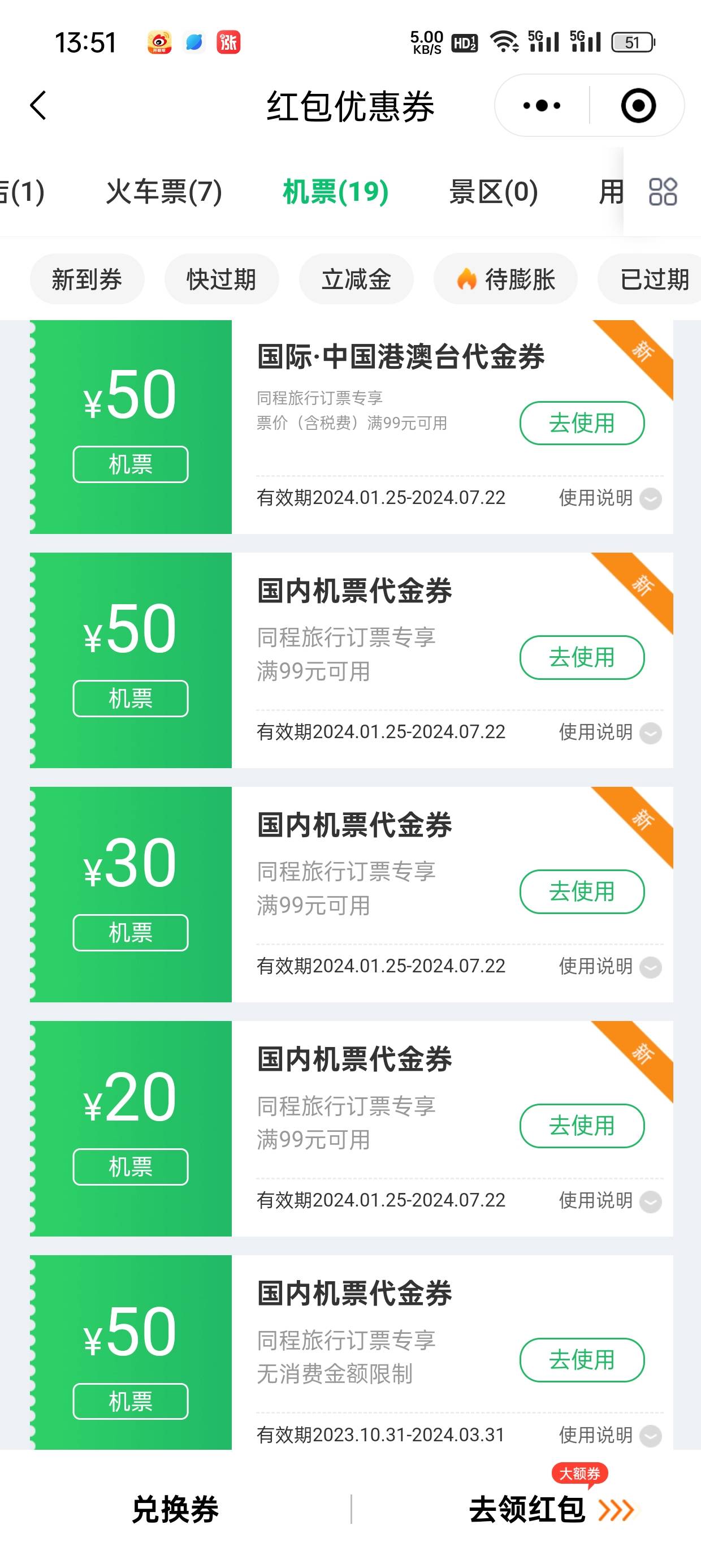Screen dimensions: 701x1568
Task: Select the 待膨胀 filter chip
Action: 505,279
